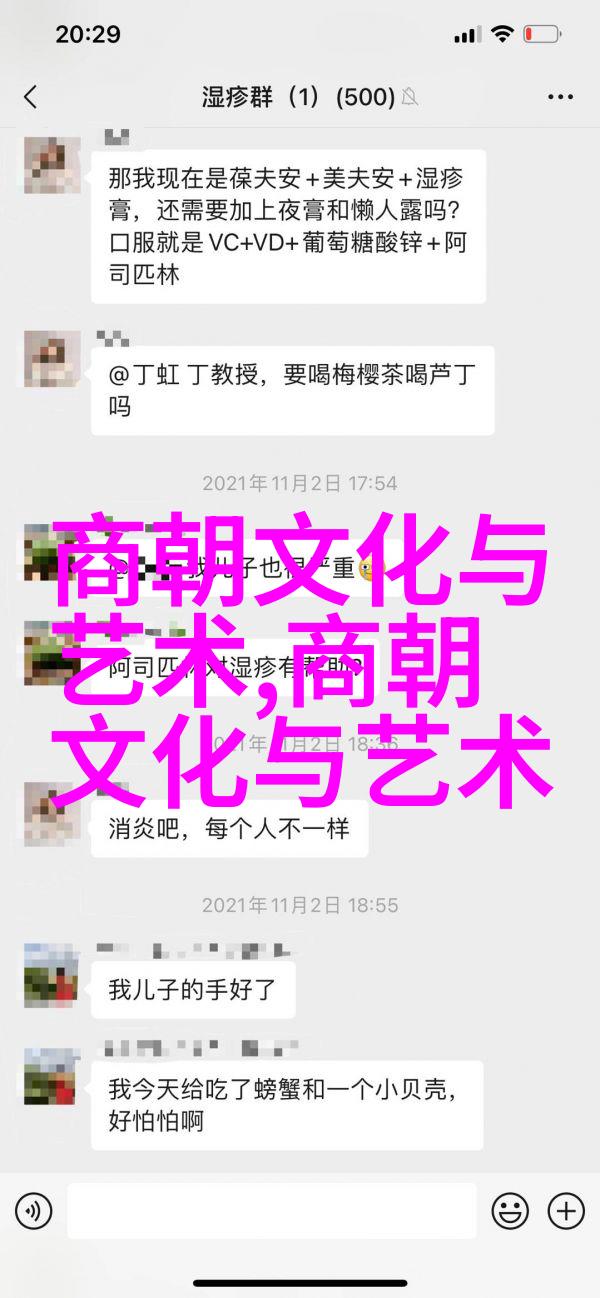This screenshot has width=600, height=1298.
Task: Open profile of sender saying 我儿子的手好了
Action: coord(51,974)
